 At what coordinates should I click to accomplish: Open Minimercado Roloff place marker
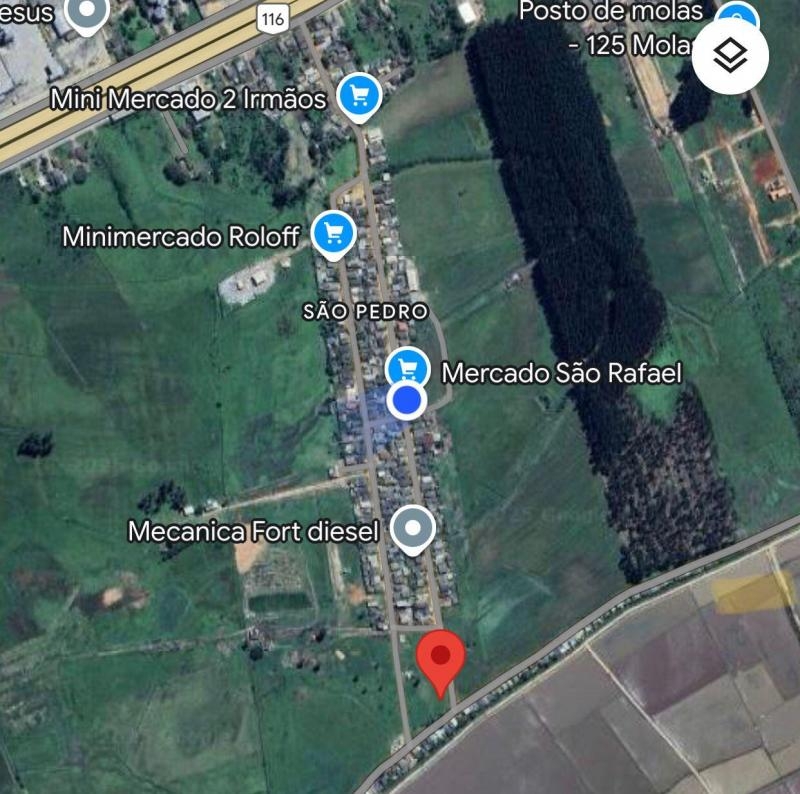click(334, 234)
